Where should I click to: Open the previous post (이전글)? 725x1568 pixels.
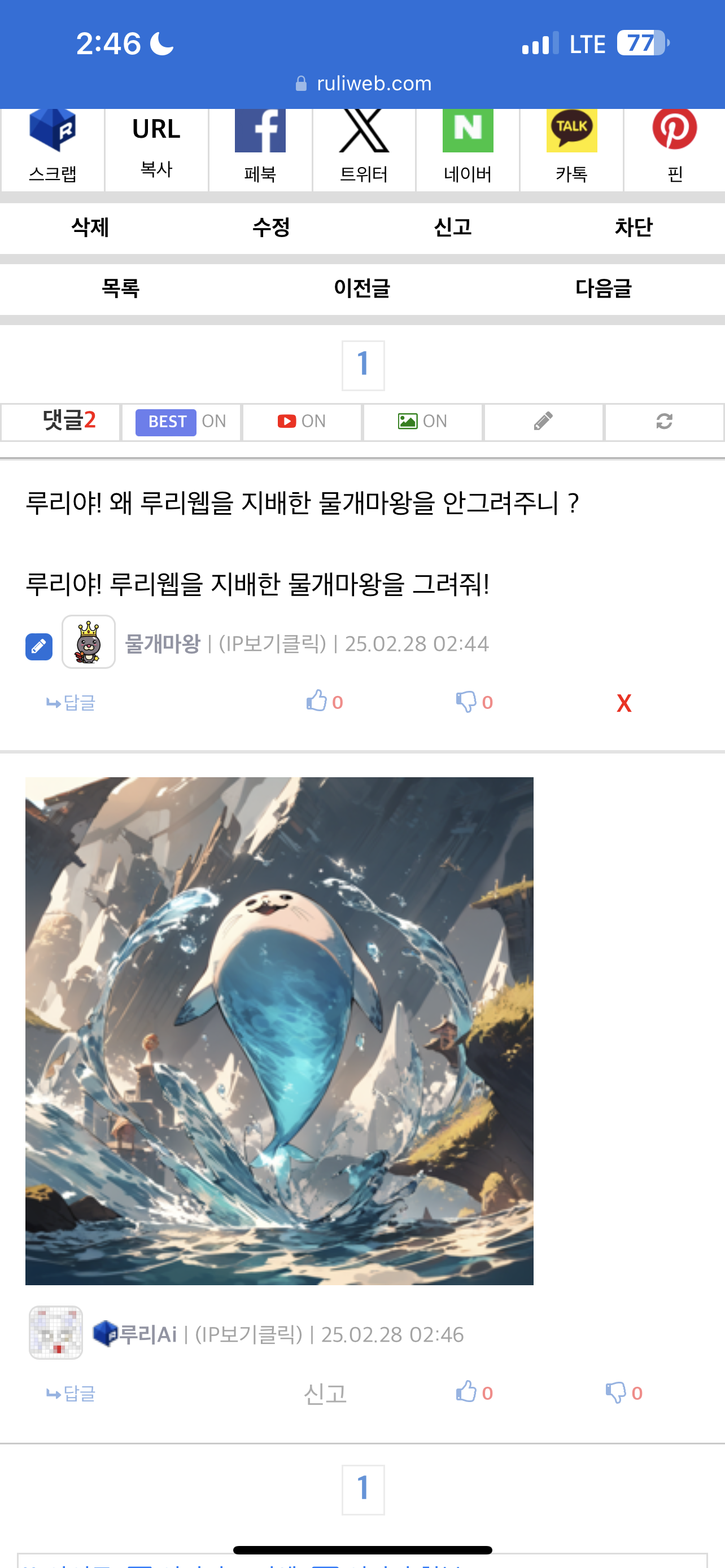pyautogui.click(x=361, y=288)
